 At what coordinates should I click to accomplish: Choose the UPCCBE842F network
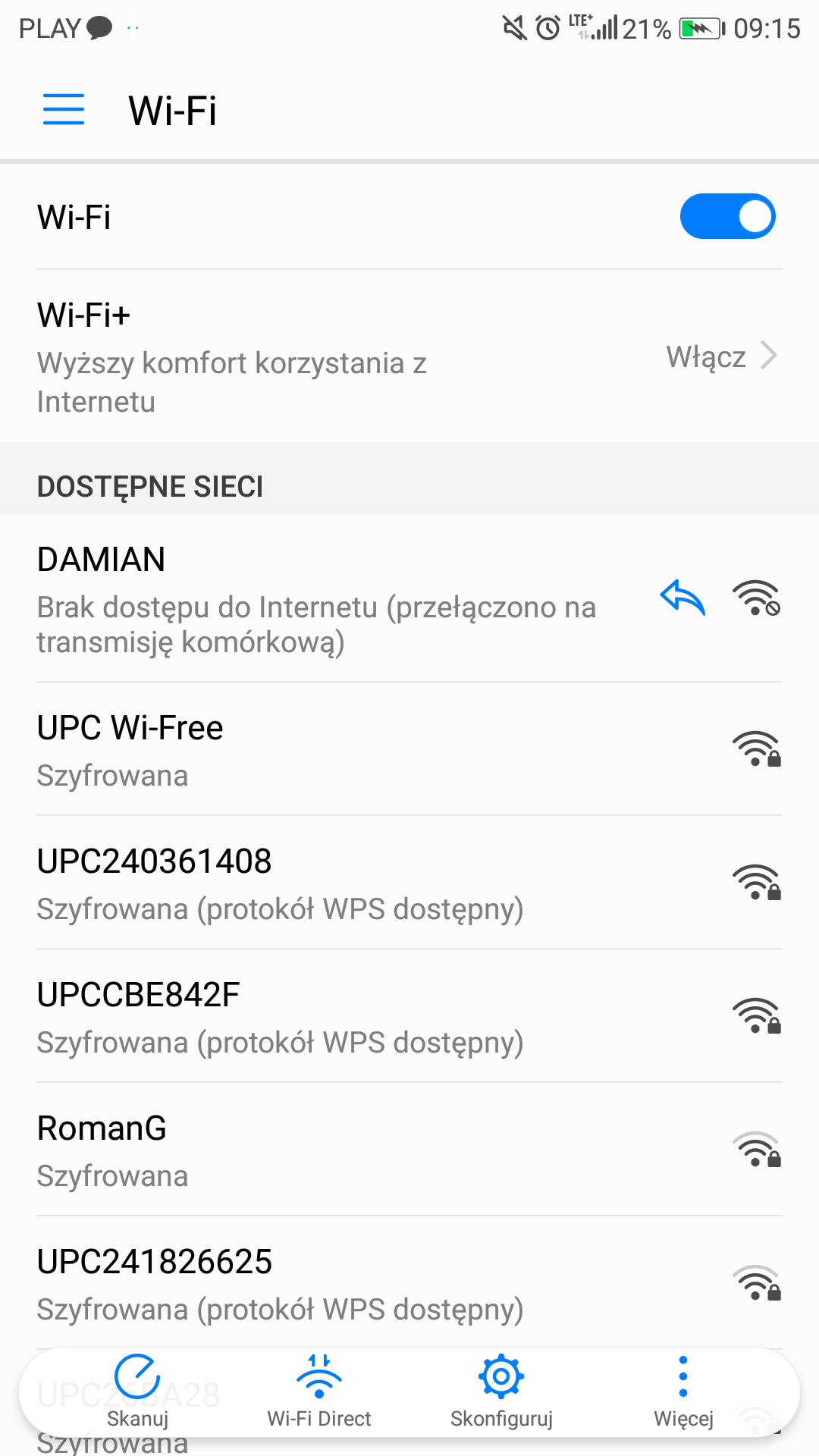click(x=409, y=1016)
